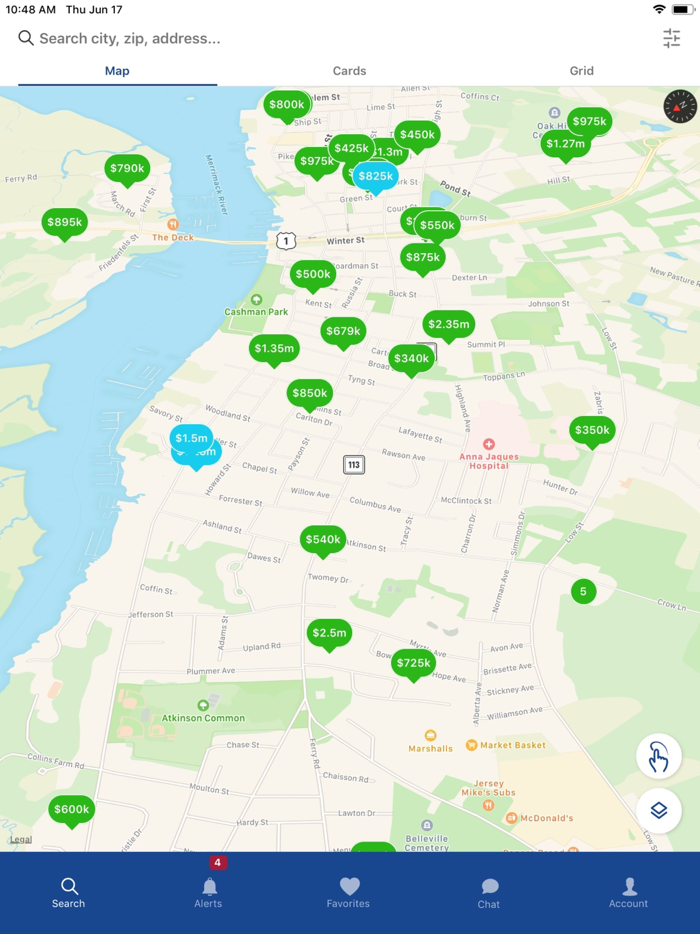The image size is (700, 934).
Task: Open the map layers button
Action: pyautogui.click(x=658, y=810)
